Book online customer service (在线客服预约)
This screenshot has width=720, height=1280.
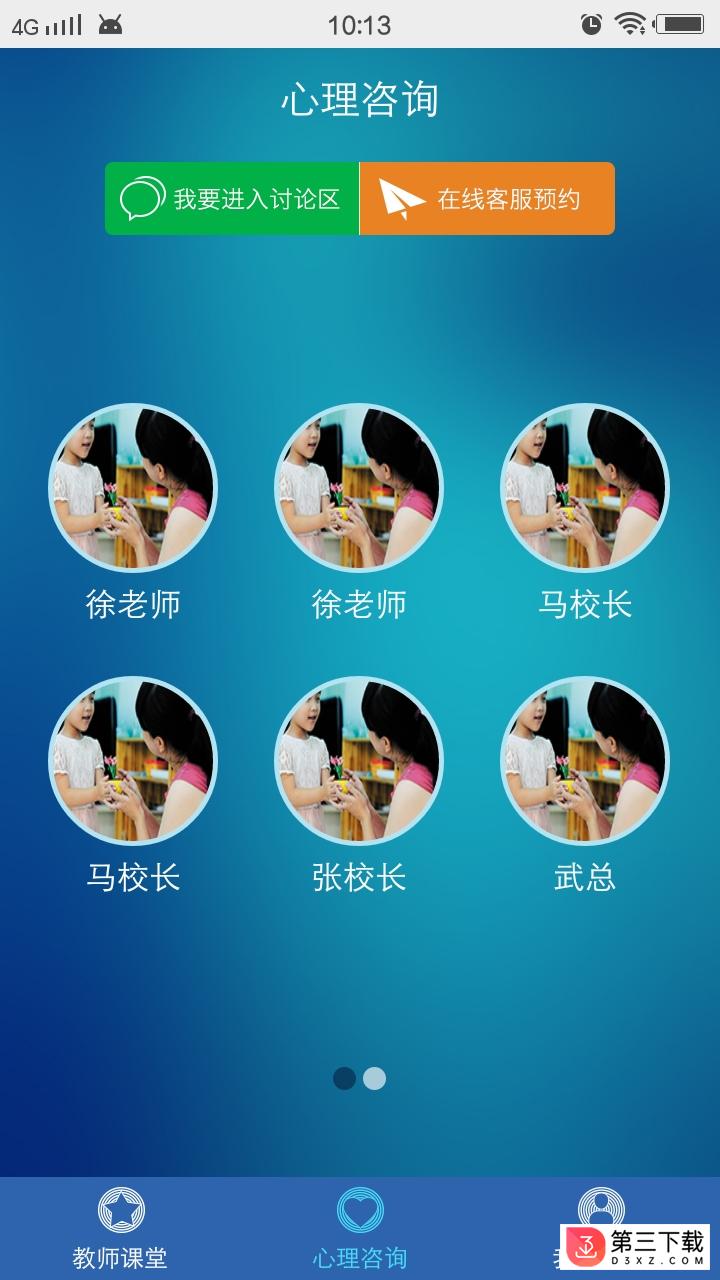(487, 199)
